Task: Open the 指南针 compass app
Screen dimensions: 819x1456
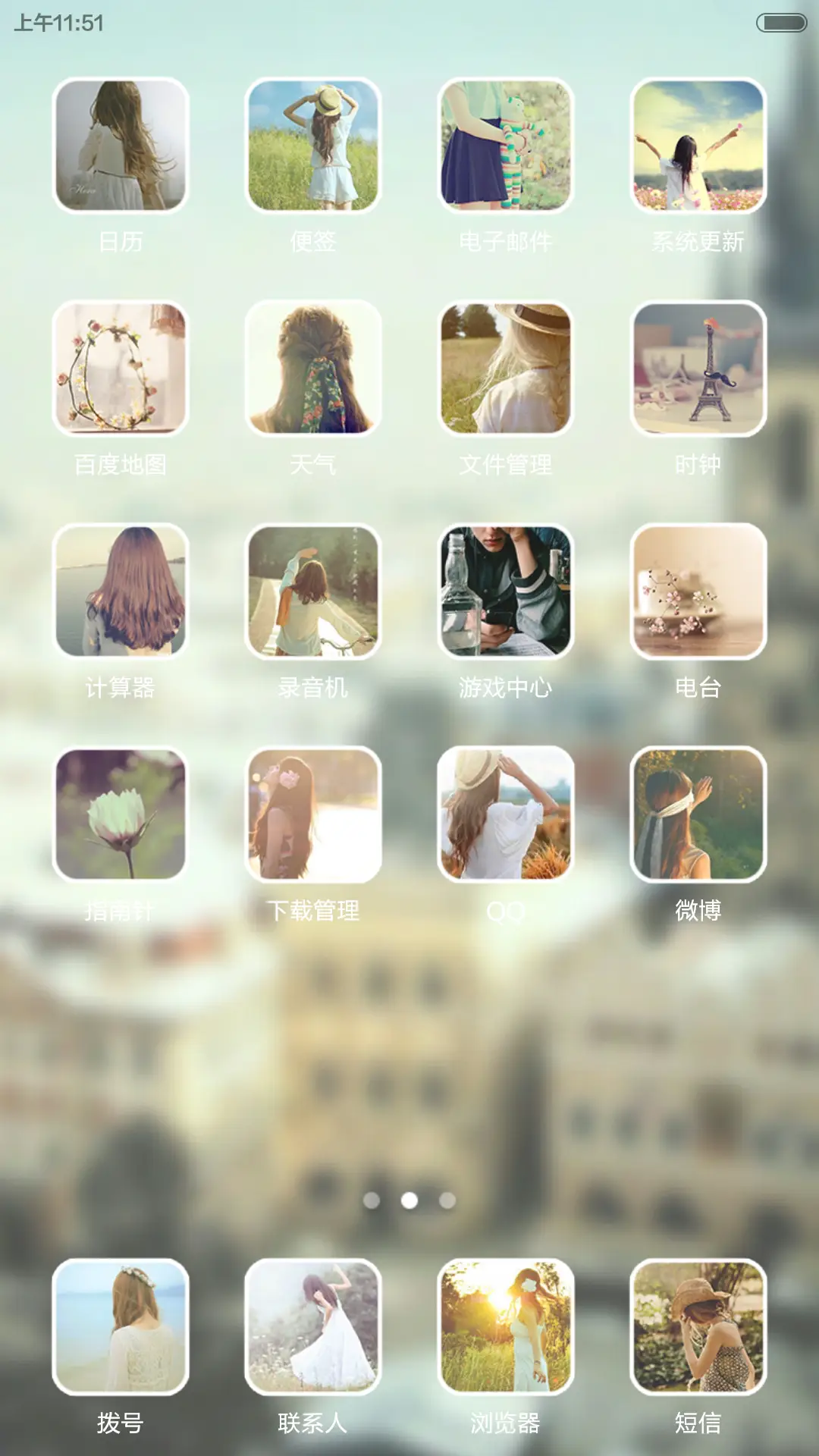Action: tap(121, 814)
